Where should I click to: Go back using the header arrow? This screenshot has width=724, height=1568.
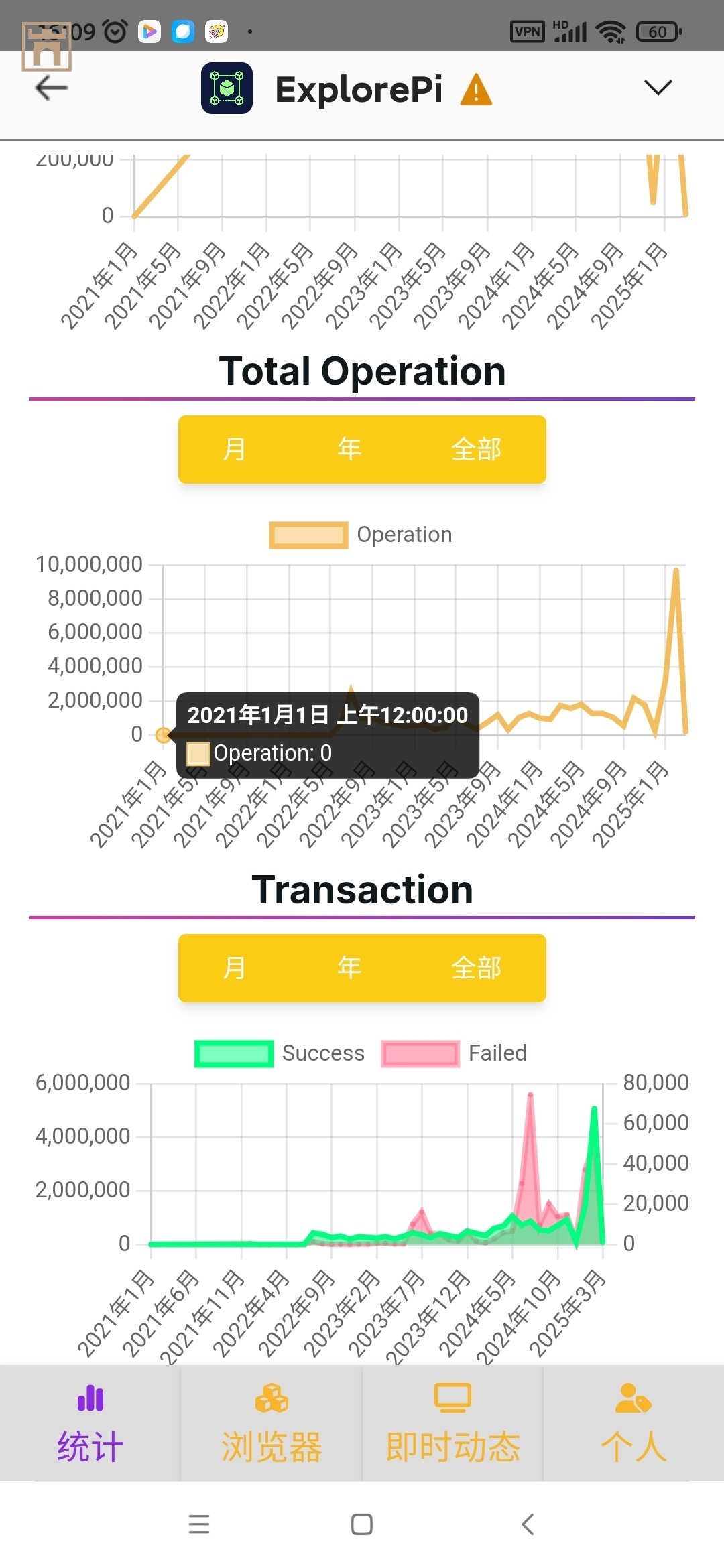pyautogui.click(x=52, y=88)
